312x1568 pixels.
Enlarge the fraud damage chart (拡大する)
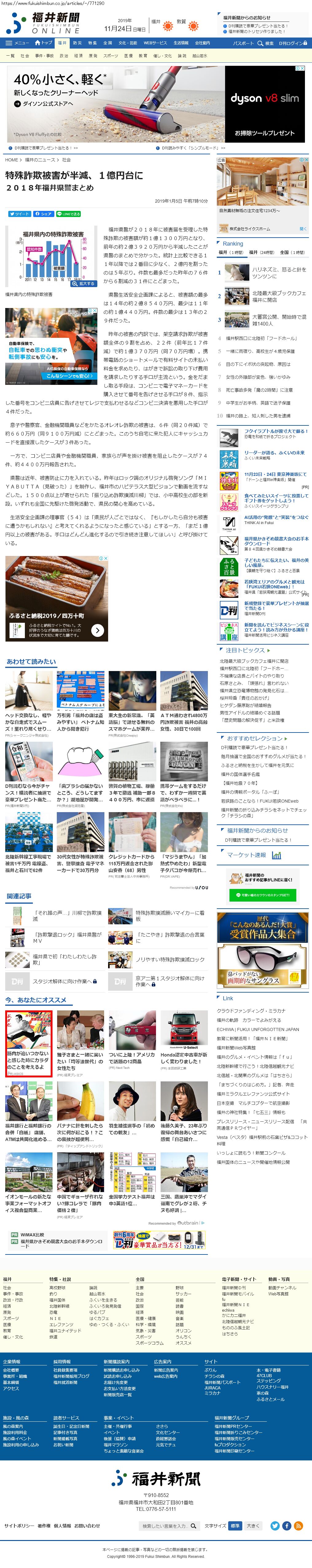coord(83,284)
